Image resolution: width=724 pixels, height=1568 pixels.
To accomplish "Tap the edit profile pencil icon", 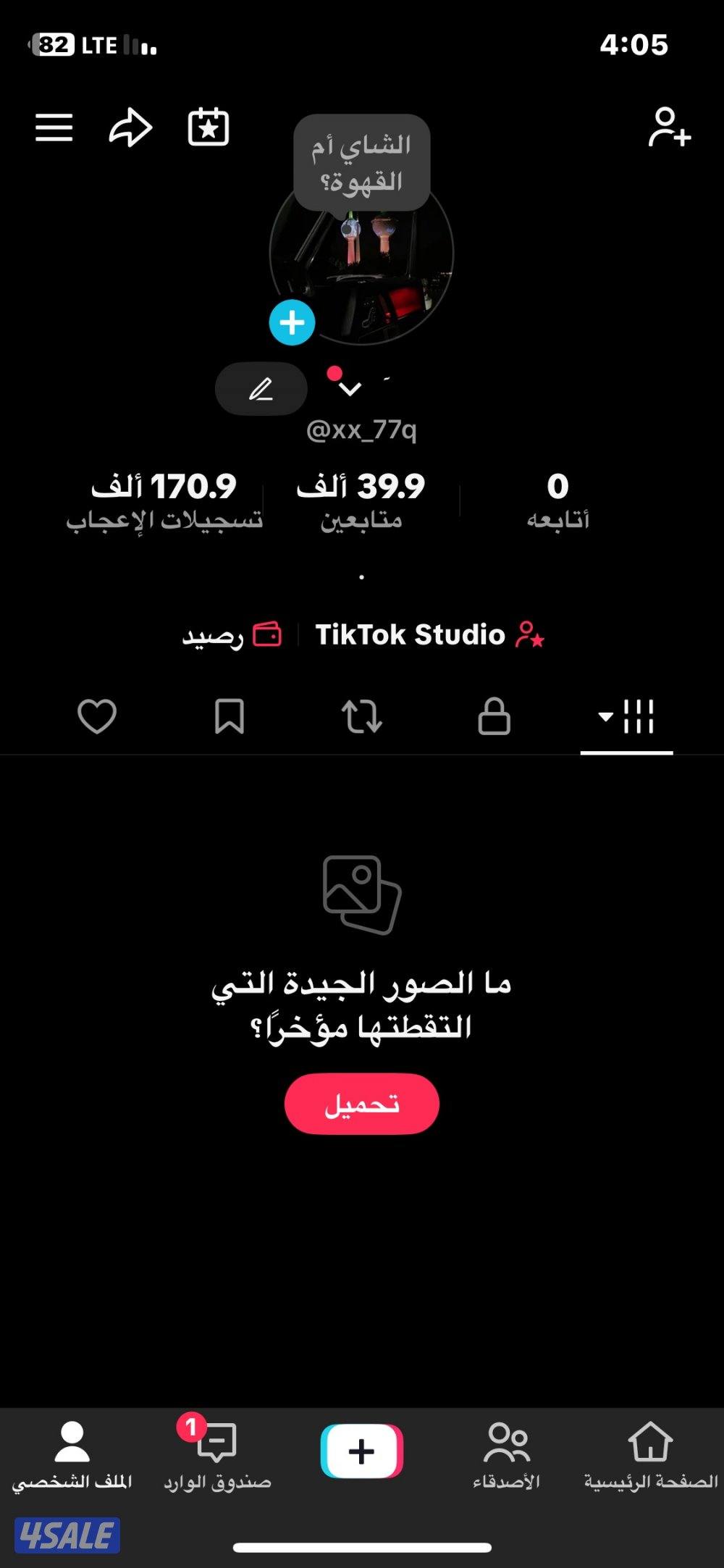I will pyautogui.click(x=260, y=389).
